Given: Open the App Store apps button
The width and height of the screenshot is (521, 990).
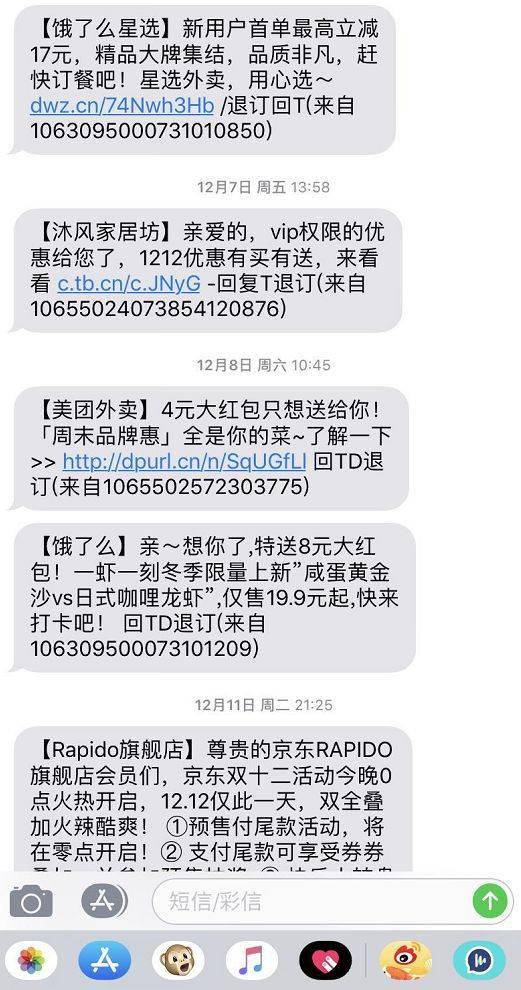Looking at the screenshot, I should pyautogui.click(x=104, y=901).
